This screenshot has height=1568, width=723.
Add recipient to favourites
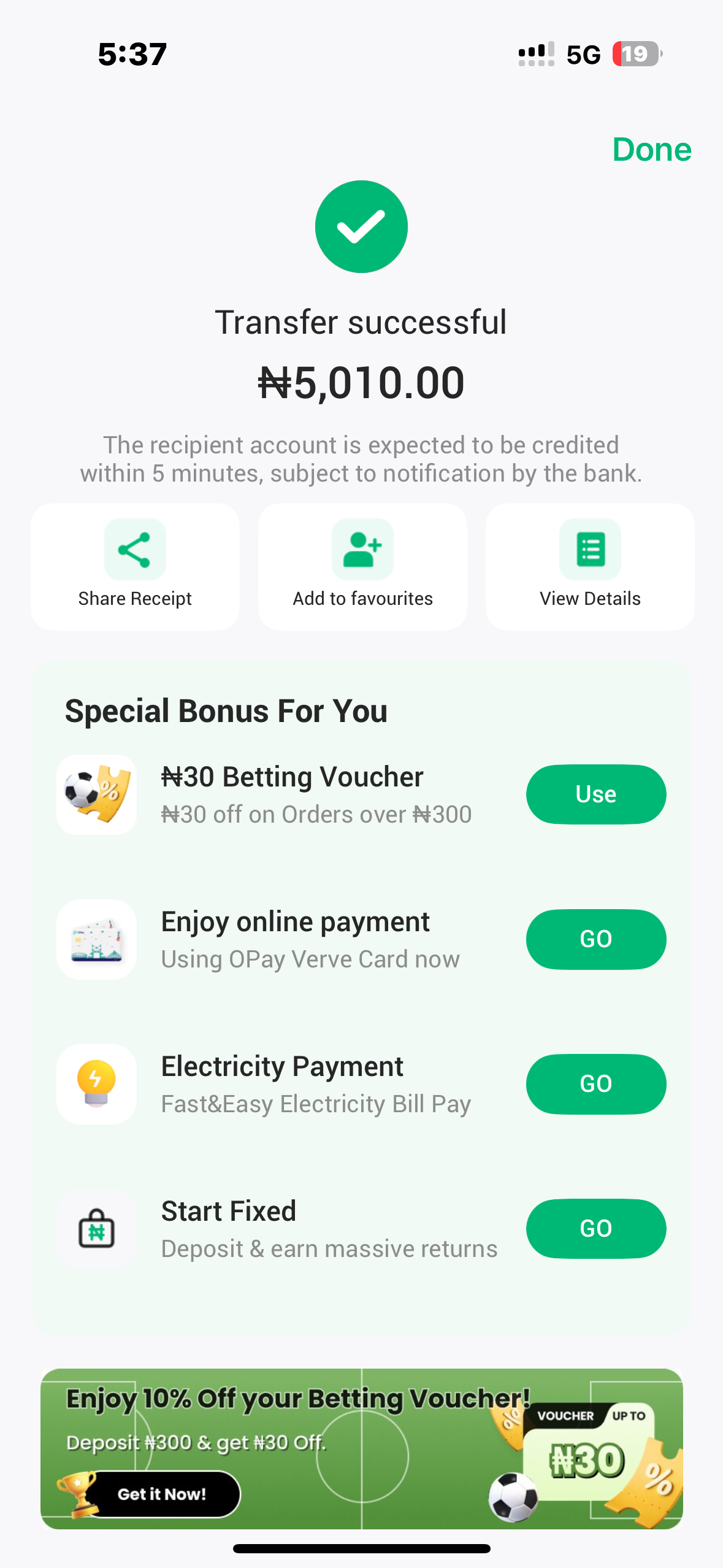point(362,566)
